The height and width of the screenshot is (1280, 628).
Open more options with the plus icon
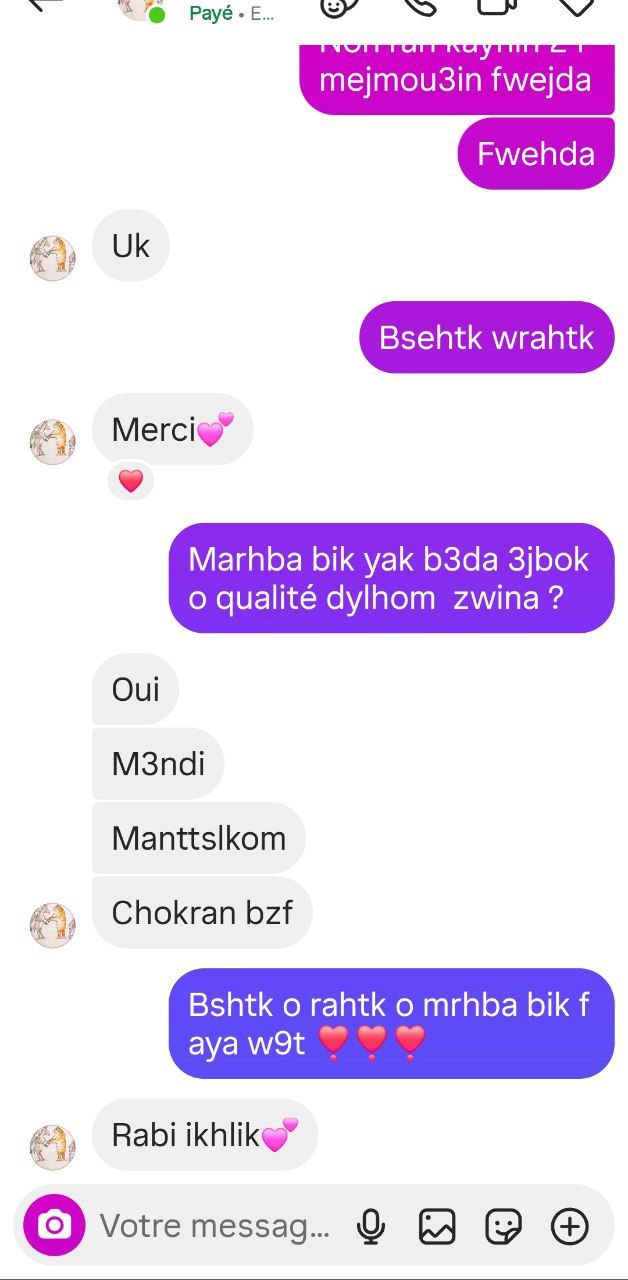(570, 1226)
